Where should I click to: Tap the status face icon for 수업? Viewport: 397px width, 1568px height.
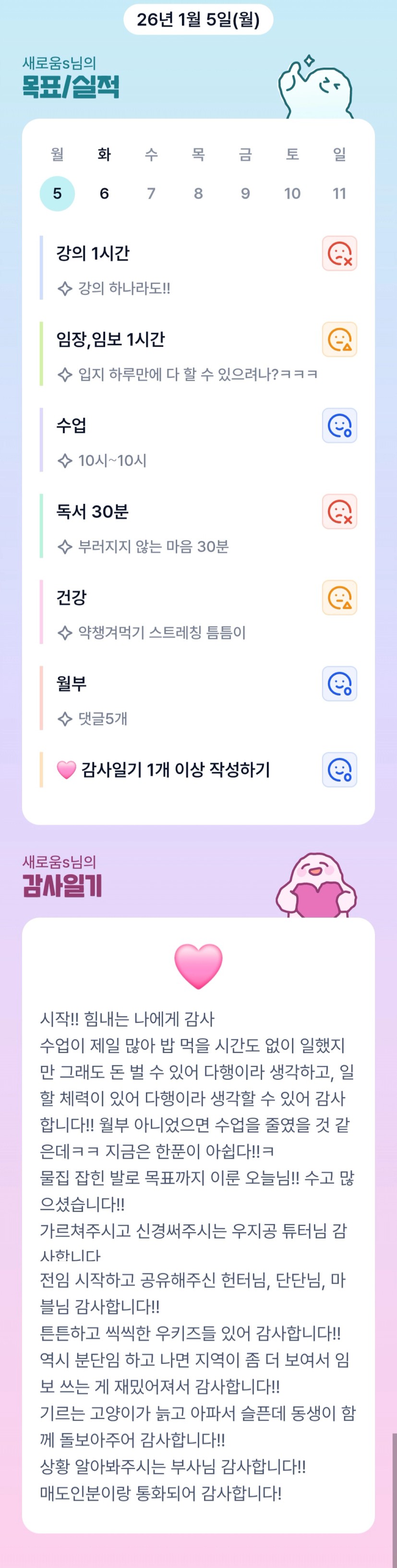339,426
